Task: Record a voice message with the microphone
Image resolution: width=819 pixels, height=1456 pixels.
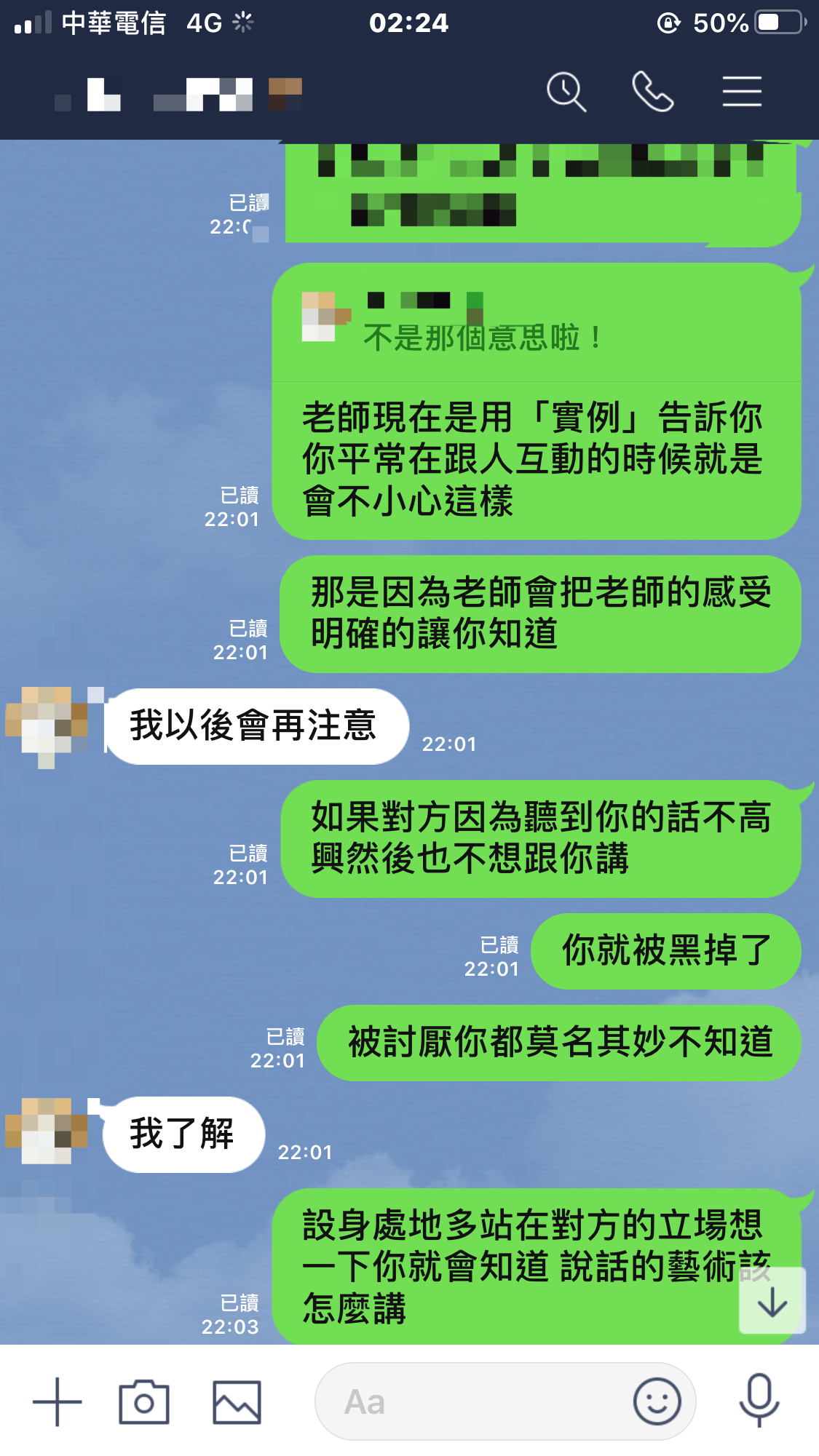Action: tap(759, 1401)
